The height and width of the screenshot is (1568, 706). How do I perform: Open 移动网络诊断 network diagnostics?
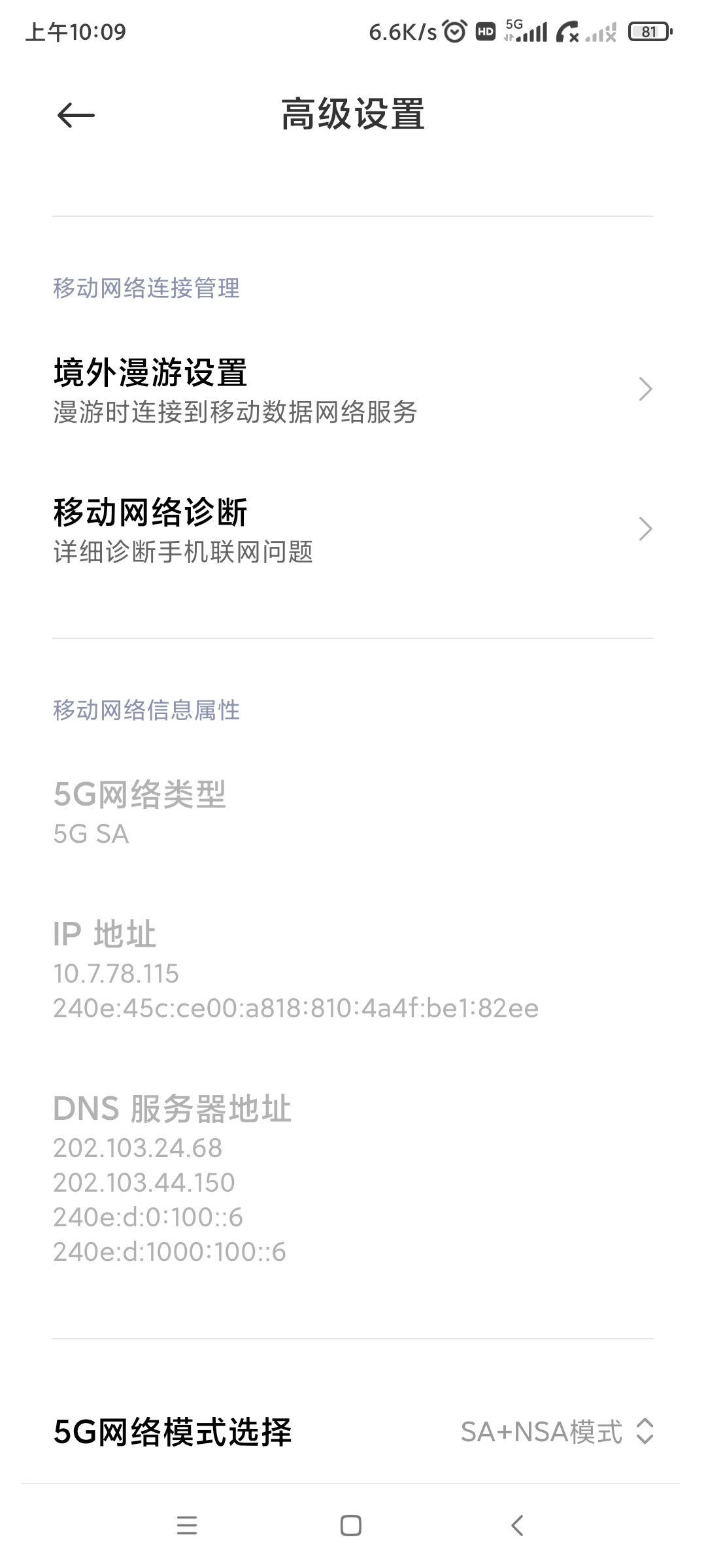point(353,529)
